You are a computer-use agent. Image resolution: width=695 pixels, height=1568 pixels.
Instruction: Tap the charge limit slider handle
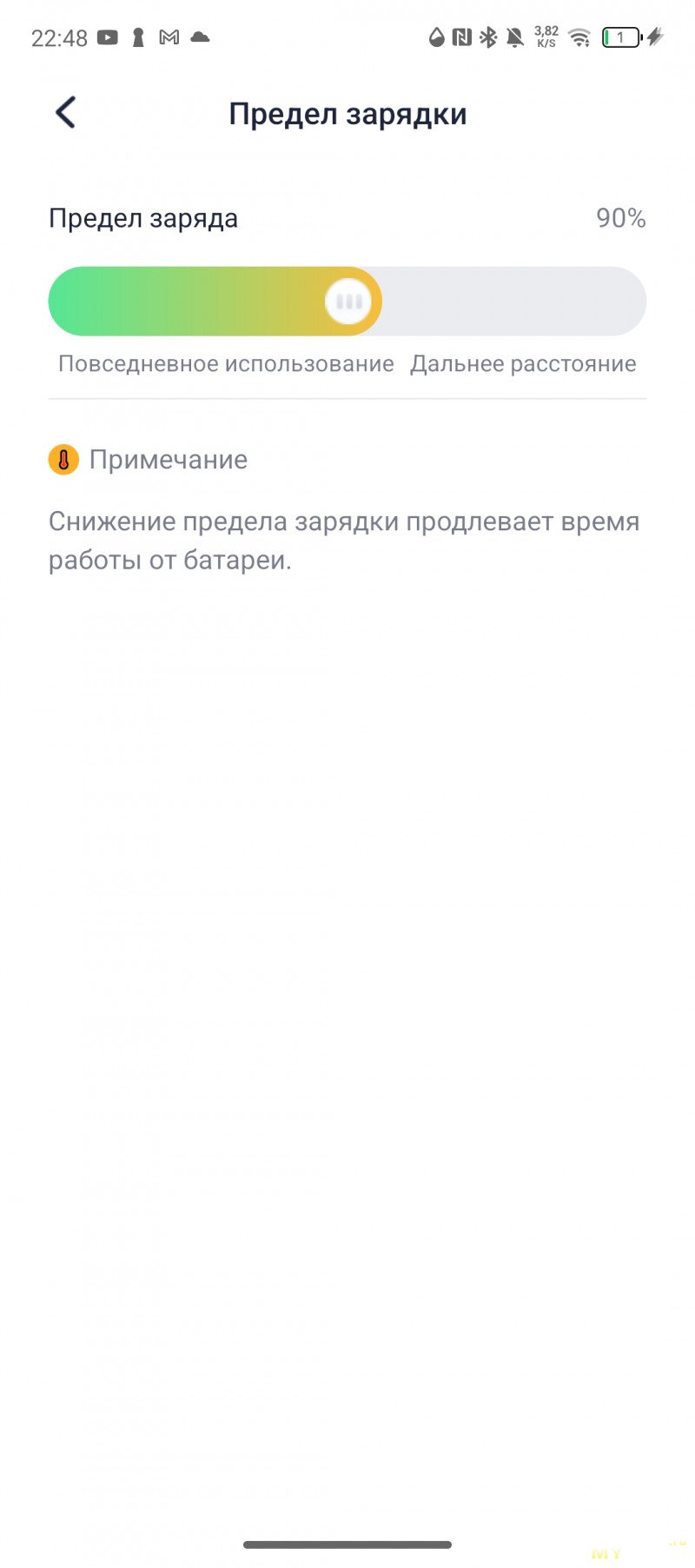348,302
